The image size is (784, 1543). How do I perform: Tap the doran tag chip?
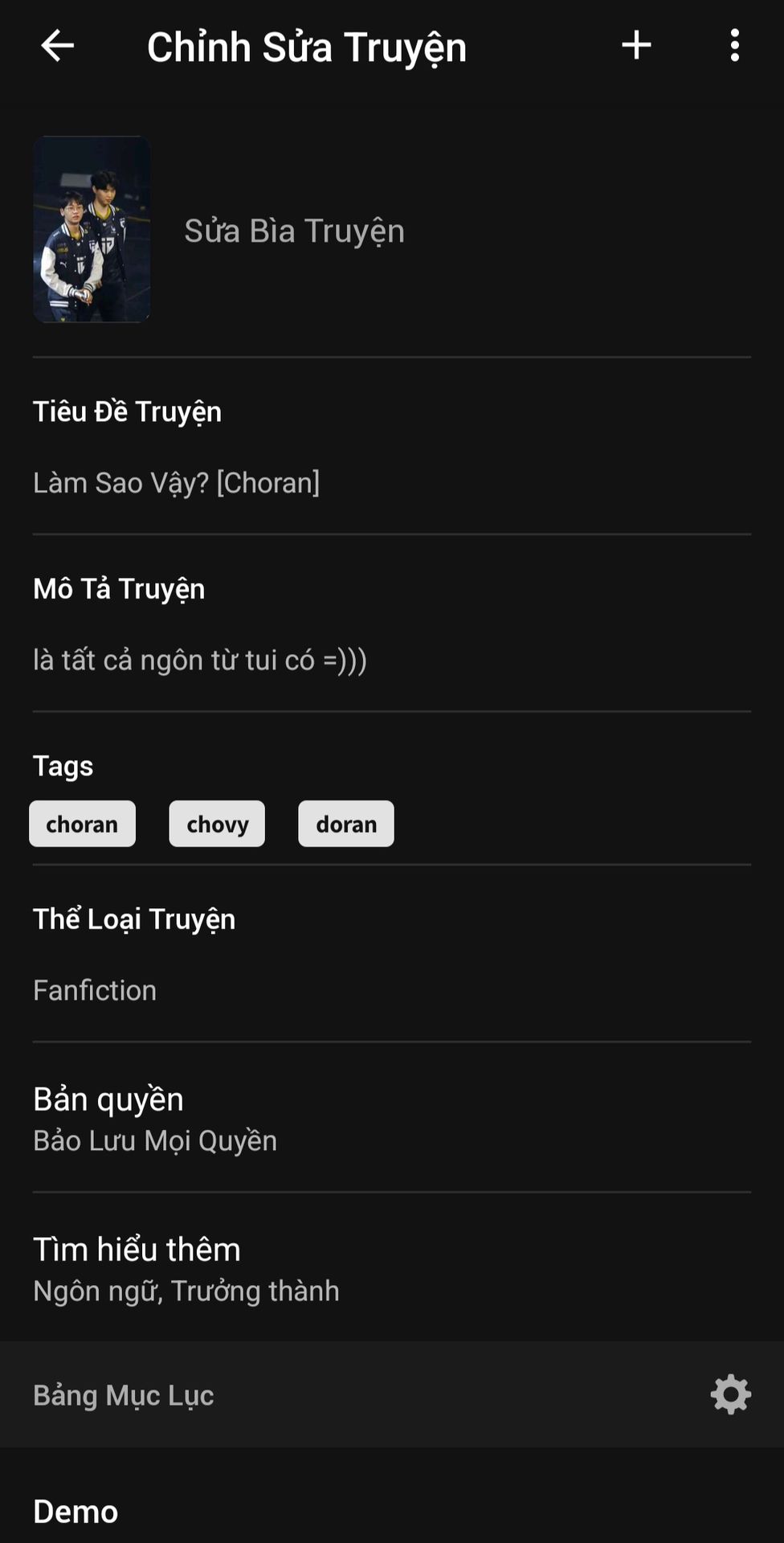[346, 824]
